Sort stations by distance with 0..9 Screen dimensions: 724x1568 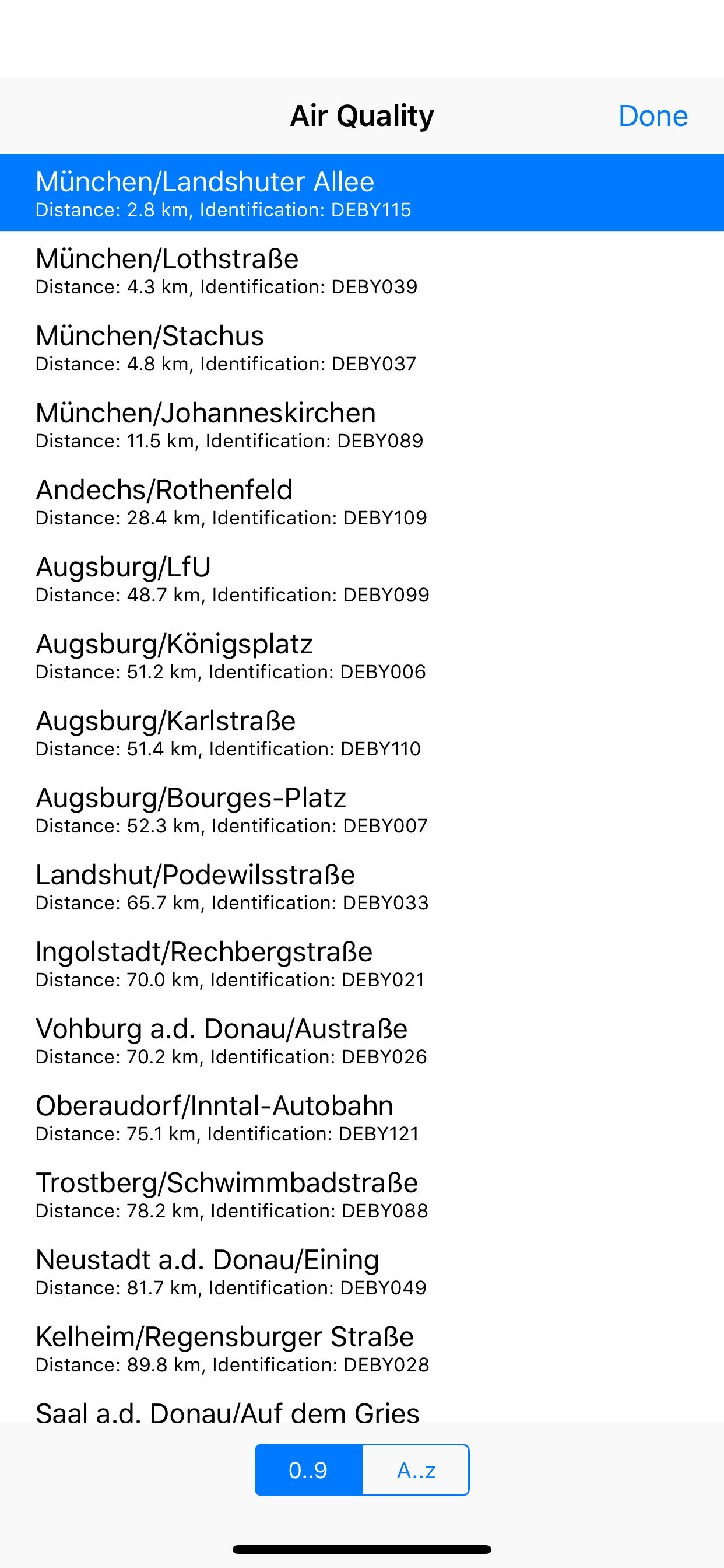[308, 1470]
